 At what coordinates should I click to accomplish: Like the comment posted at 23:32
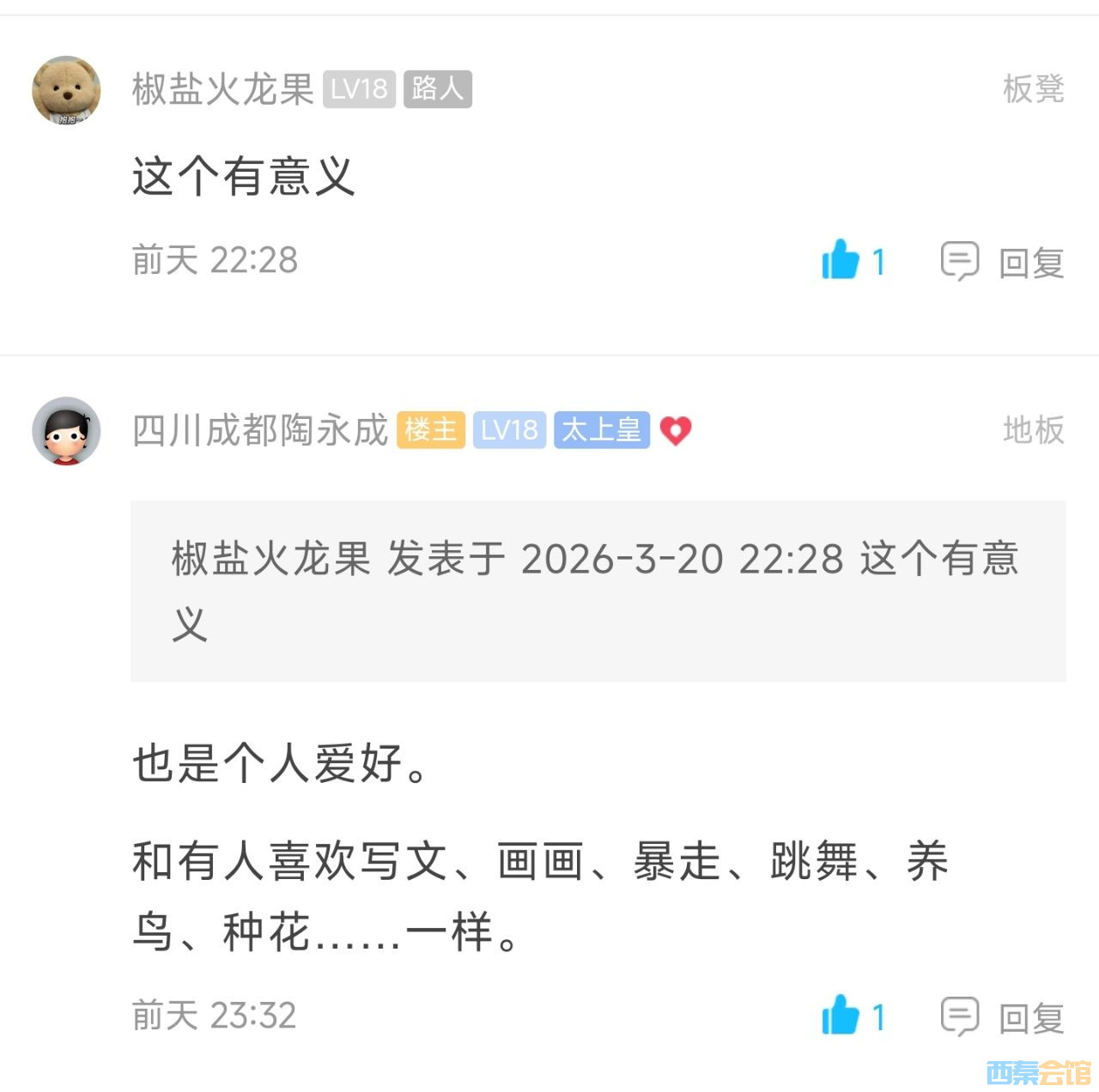coord(841,1016)
